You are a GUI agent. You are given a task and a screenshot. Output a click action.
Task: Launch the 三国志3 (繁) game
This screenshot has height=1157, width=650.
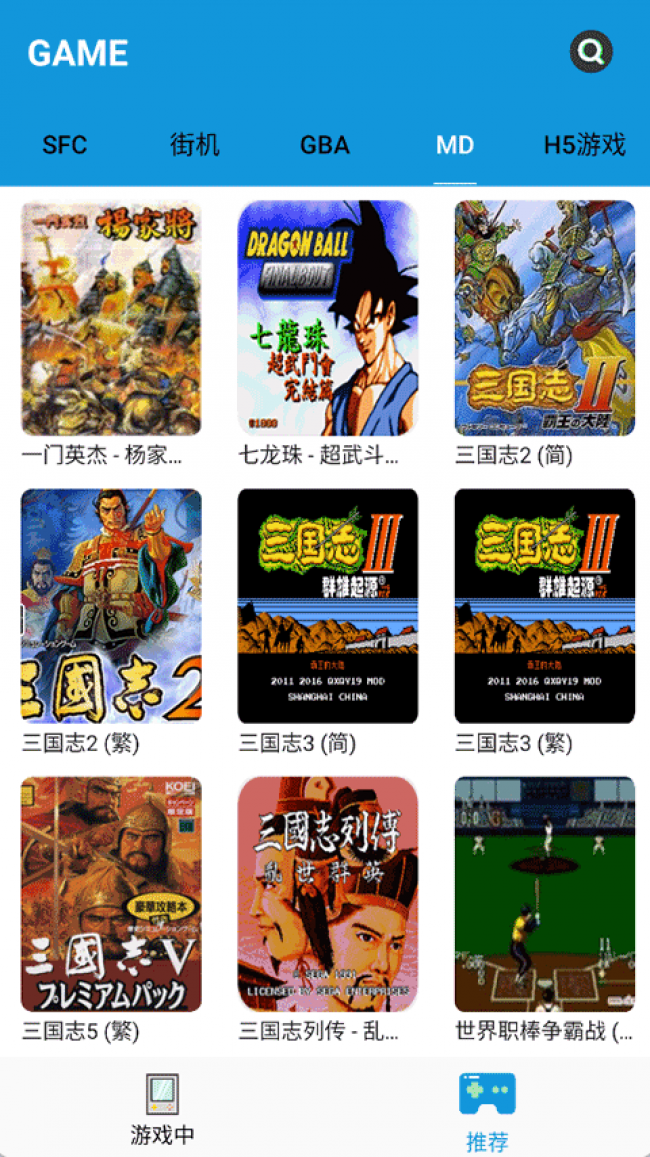[x=544, y=606]
